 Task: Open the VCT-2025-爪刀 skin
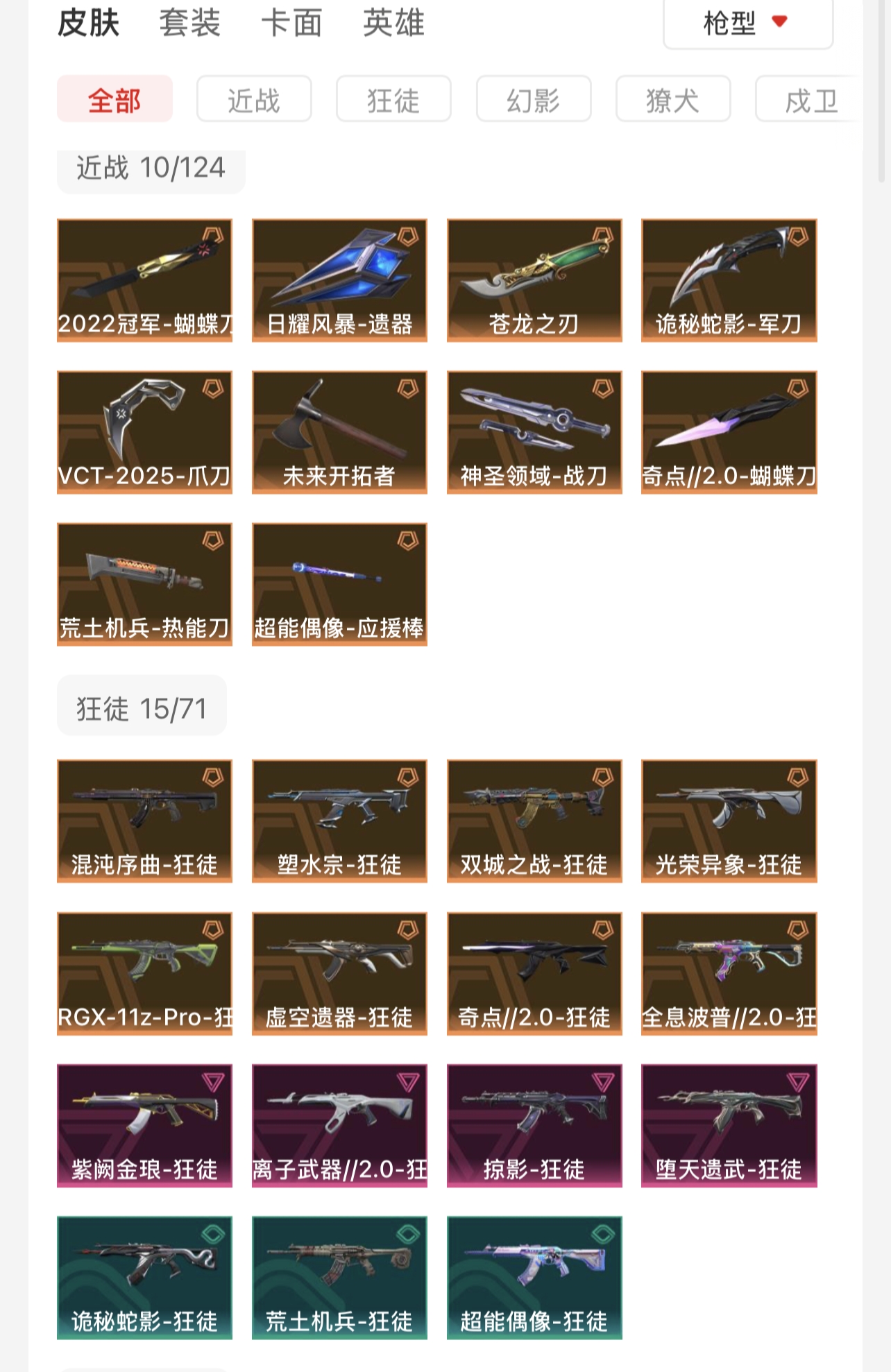tap(144, 432)
